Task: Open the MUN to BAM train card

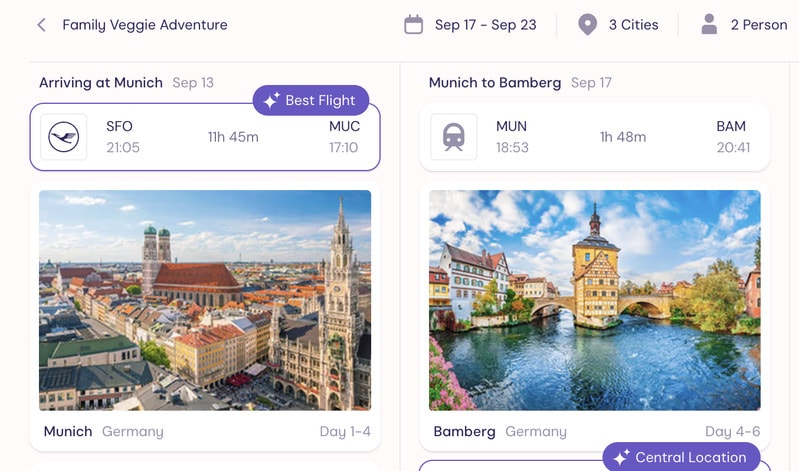Action: [594, 137]
